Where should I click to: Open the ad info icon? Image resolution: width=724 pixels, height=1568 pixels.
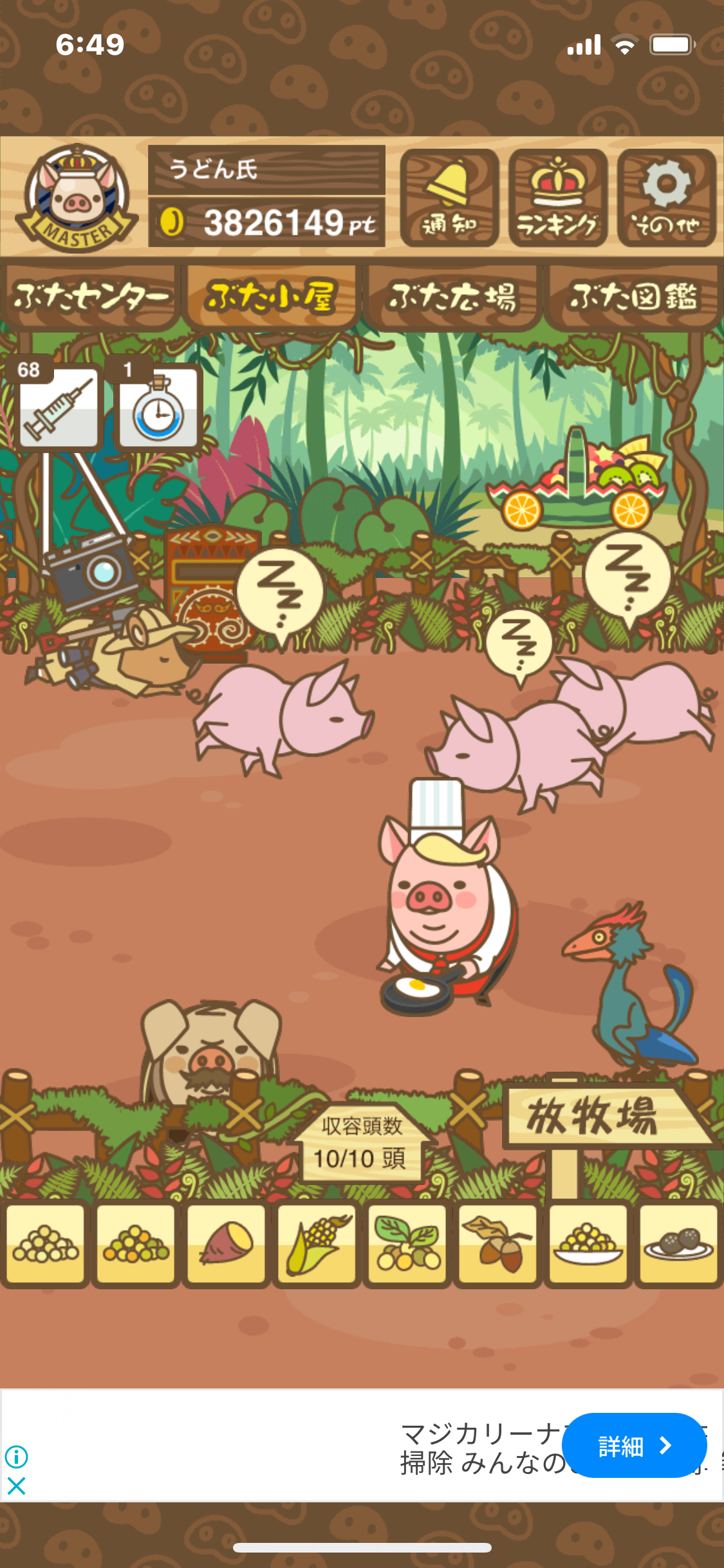click(x=16, y=1456)
